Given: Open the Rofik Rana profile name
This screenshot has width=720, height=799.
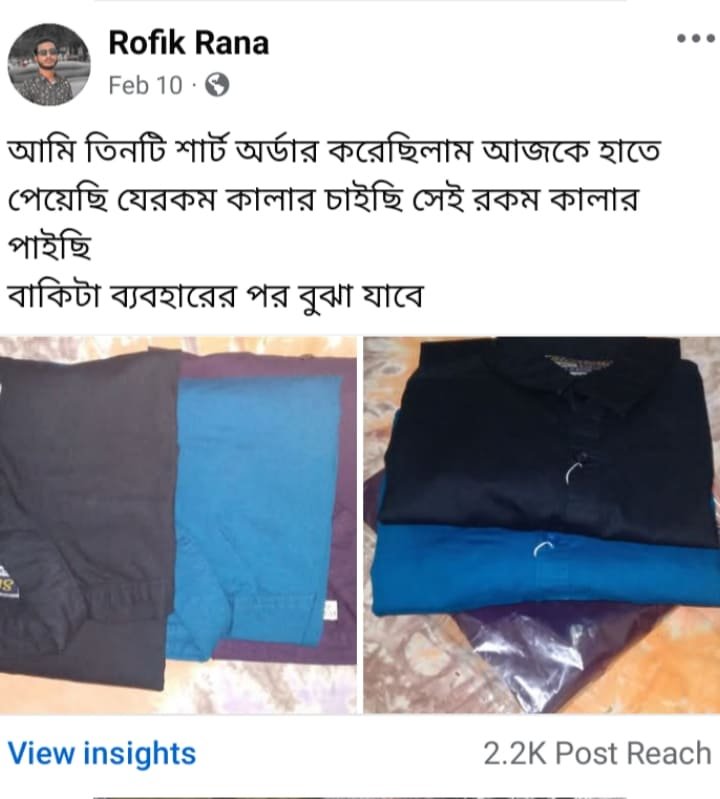Looking at the screenshot, I should point(188,43).
